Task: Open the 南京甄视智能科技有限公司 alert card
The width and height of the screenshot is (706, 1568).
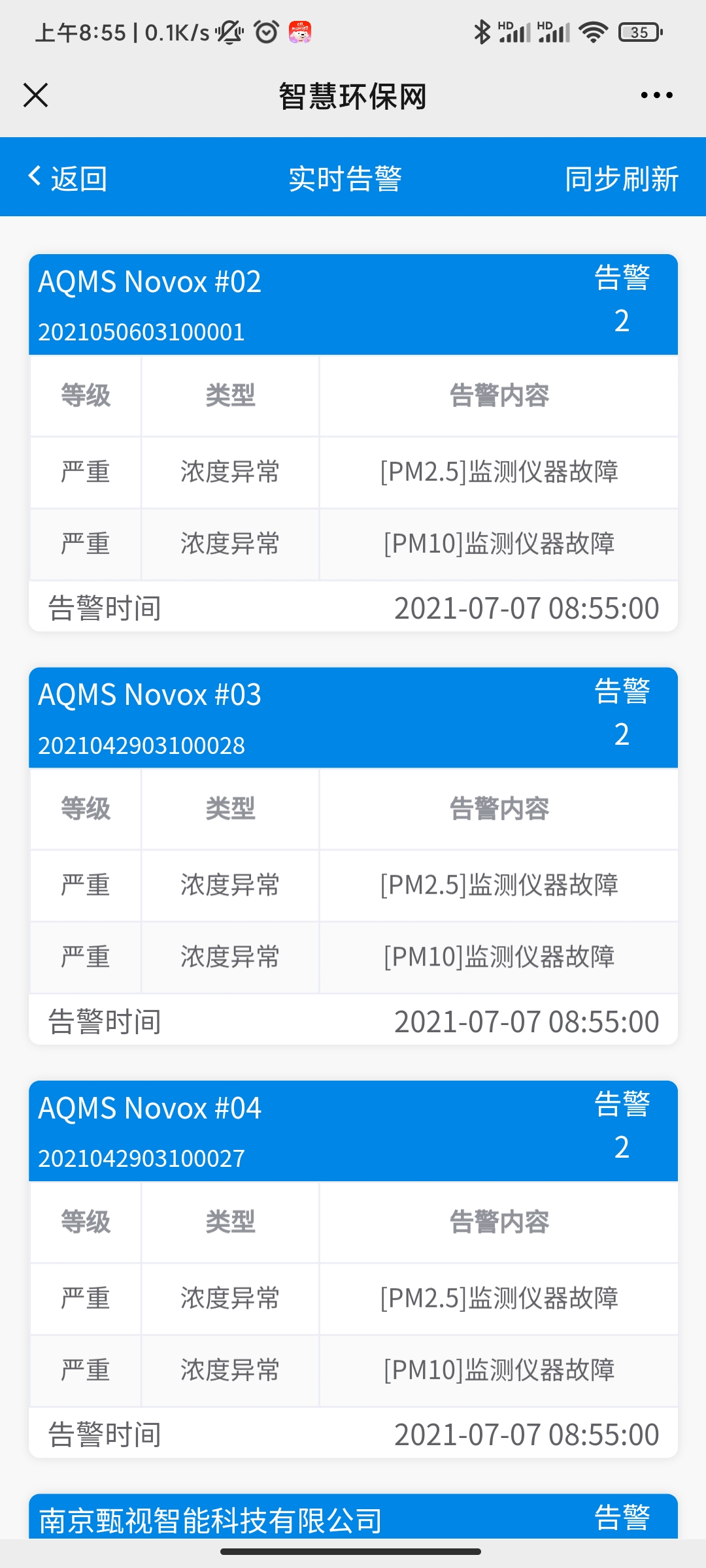Action: pos(353,1516)
